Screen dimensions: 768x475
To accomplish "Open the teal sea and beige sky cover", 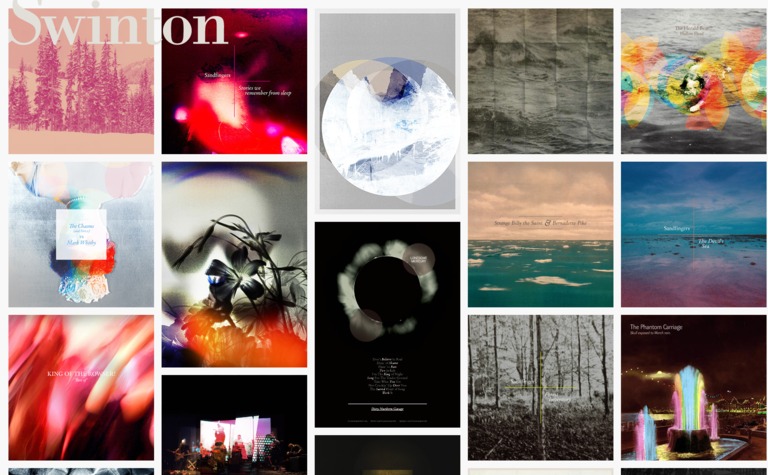I will click(x=540, y=234).
